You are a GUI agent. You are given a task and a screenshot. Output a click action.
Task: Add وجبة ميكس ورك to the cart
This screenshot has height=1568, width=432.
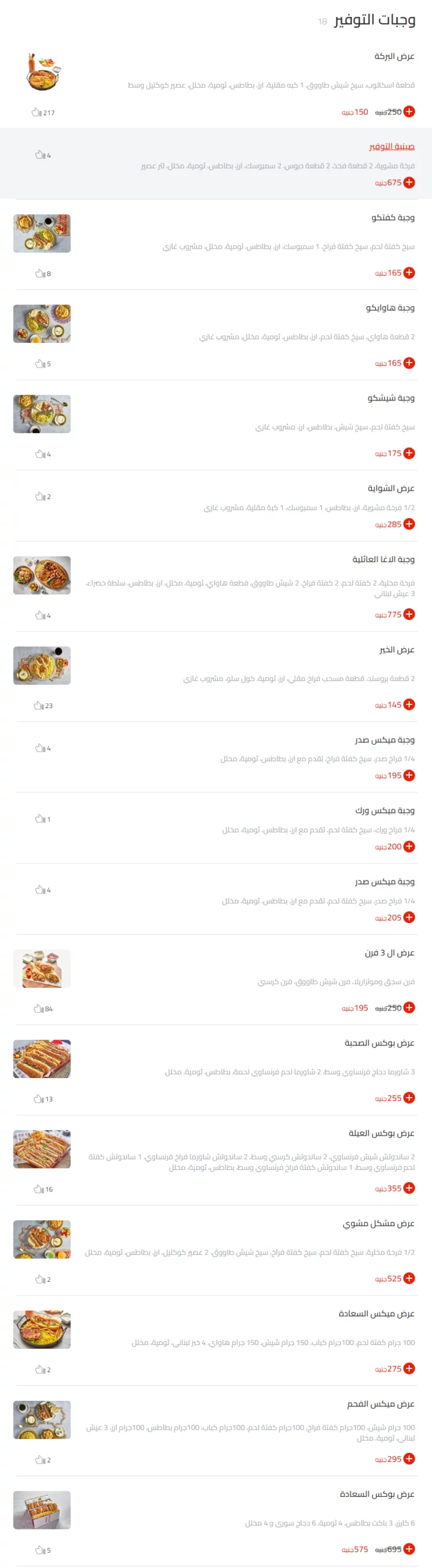click(409, 846)
